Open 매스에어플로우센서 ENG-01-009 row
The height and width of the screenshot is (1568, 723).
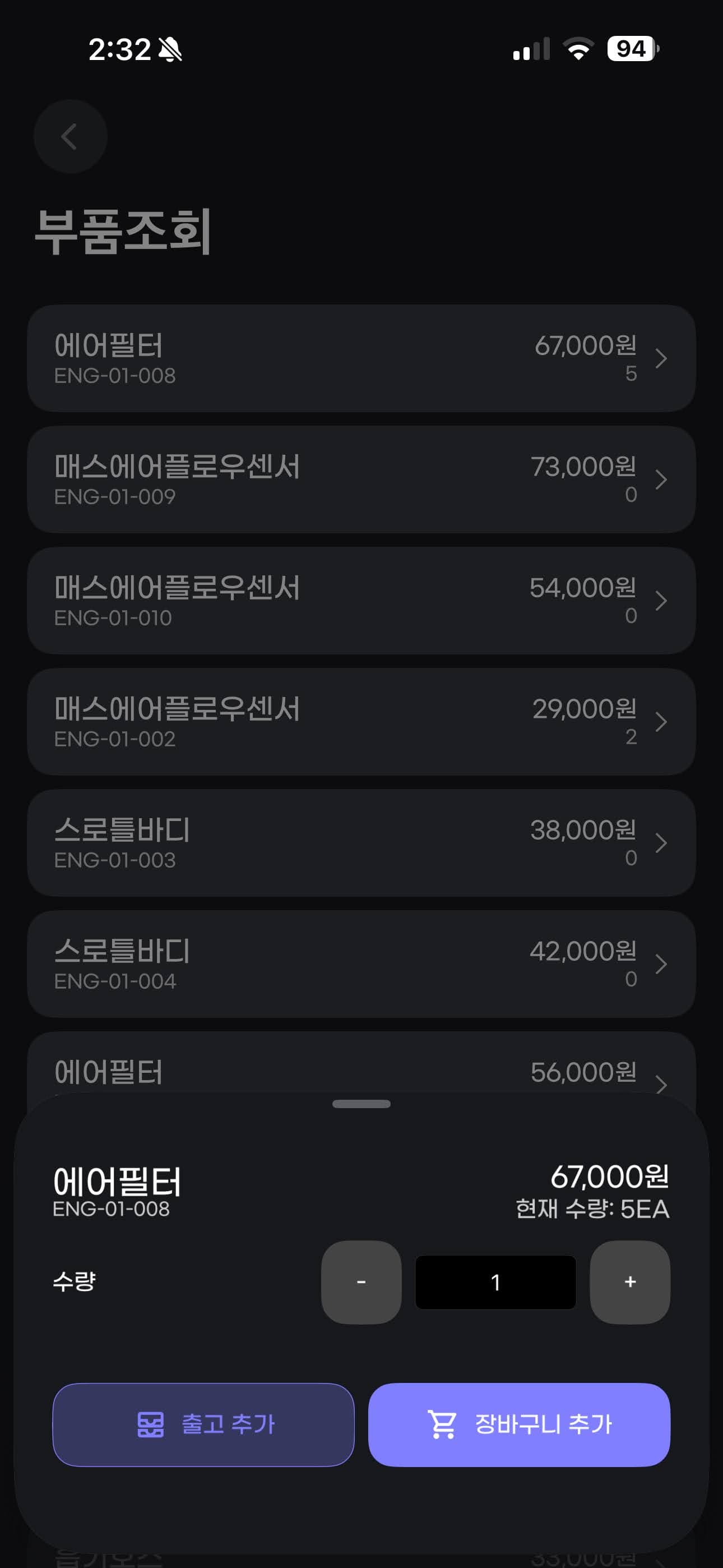tap(361, 479)
